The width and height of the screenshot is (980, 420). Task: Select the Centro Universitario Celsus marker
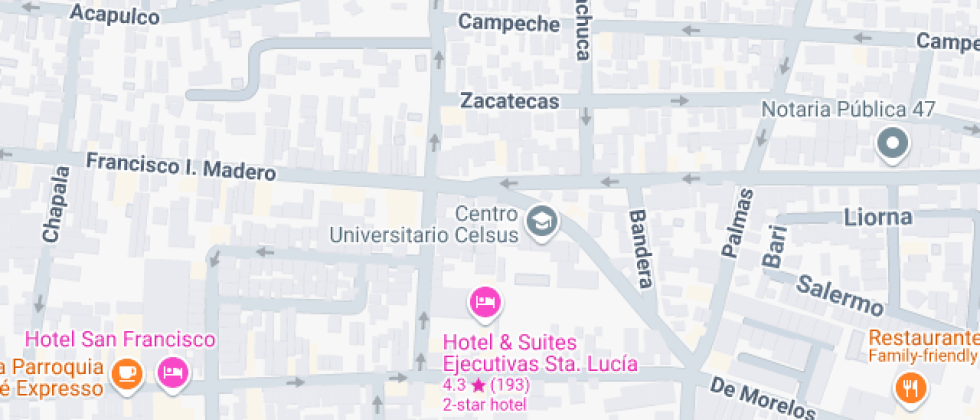543,221
